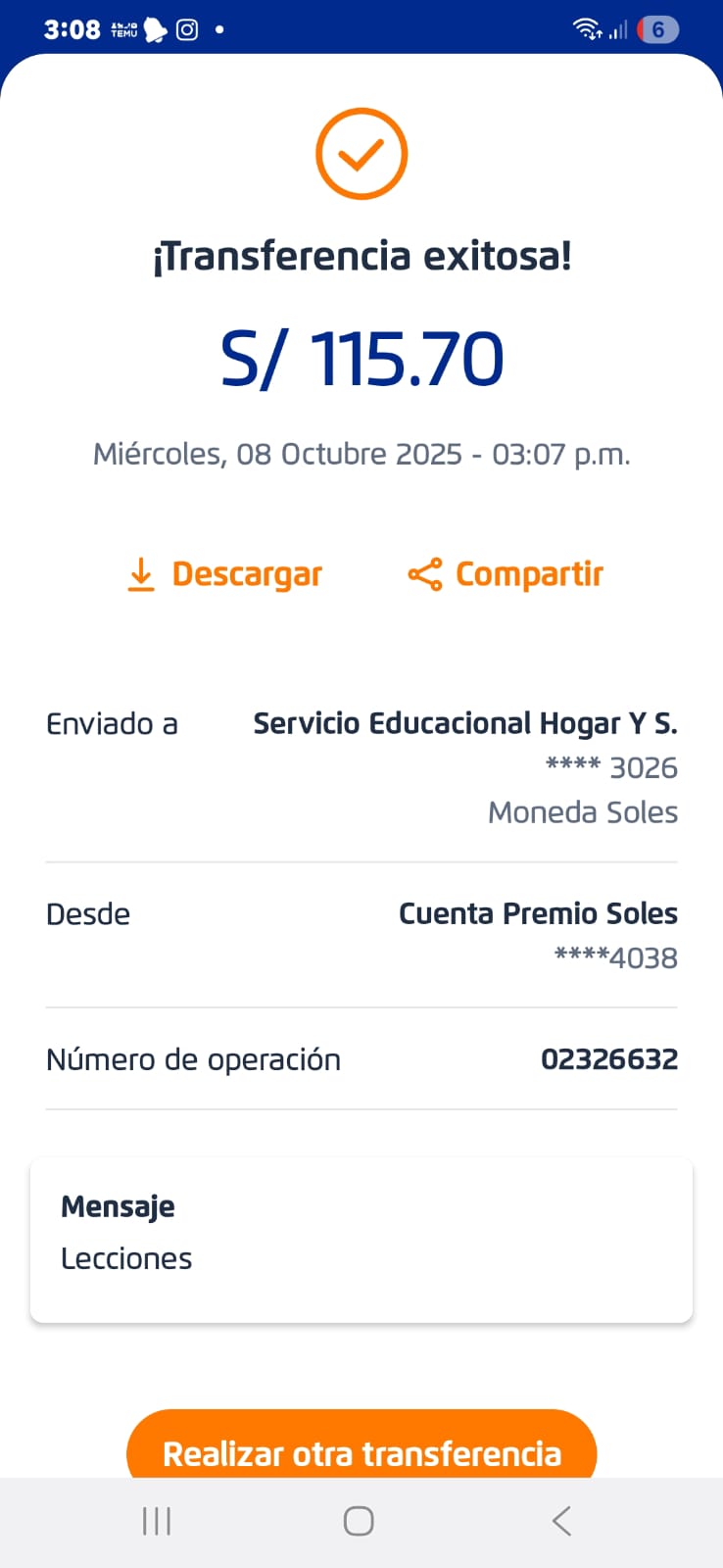Go to the home screen
The width and height of the screenshot is (723, 1568).
pos(359,1521)
